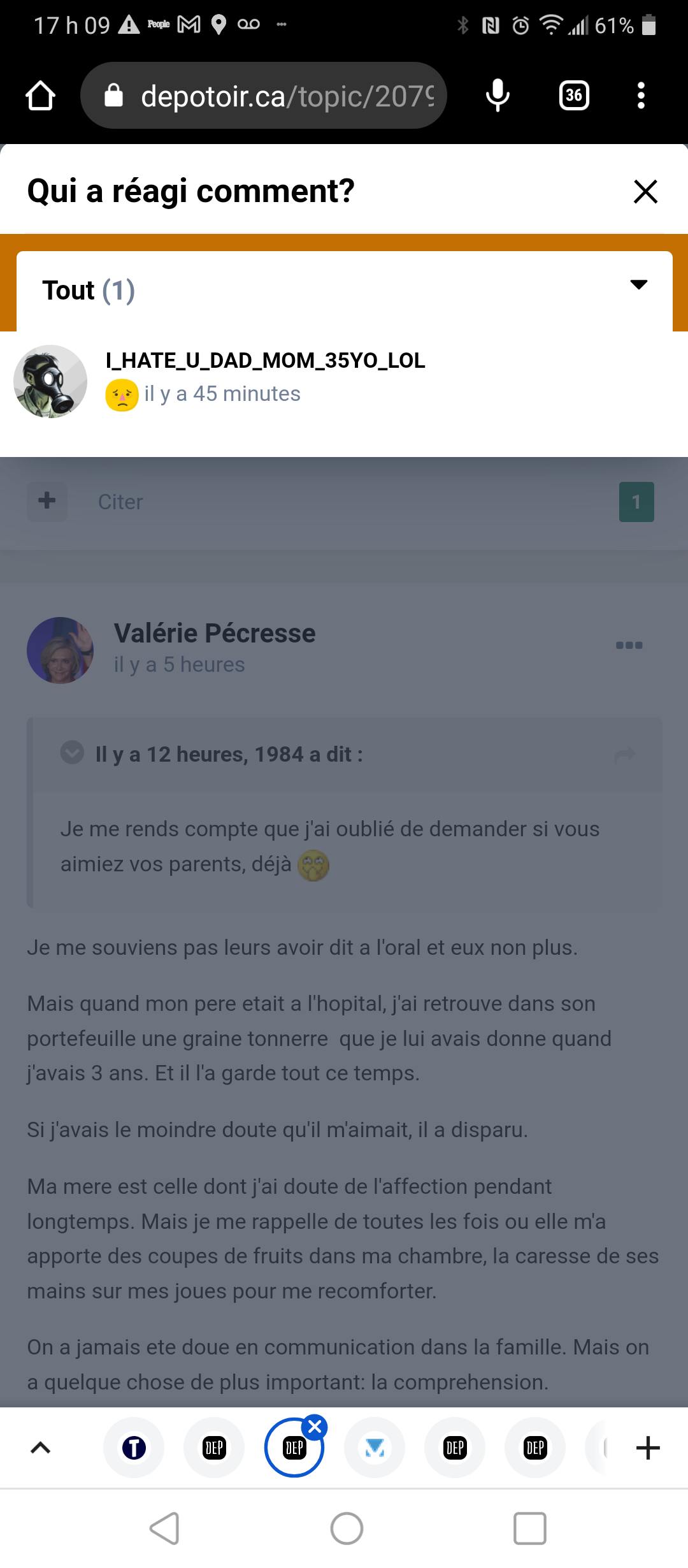Add a new browser tab

[647, 1448]
